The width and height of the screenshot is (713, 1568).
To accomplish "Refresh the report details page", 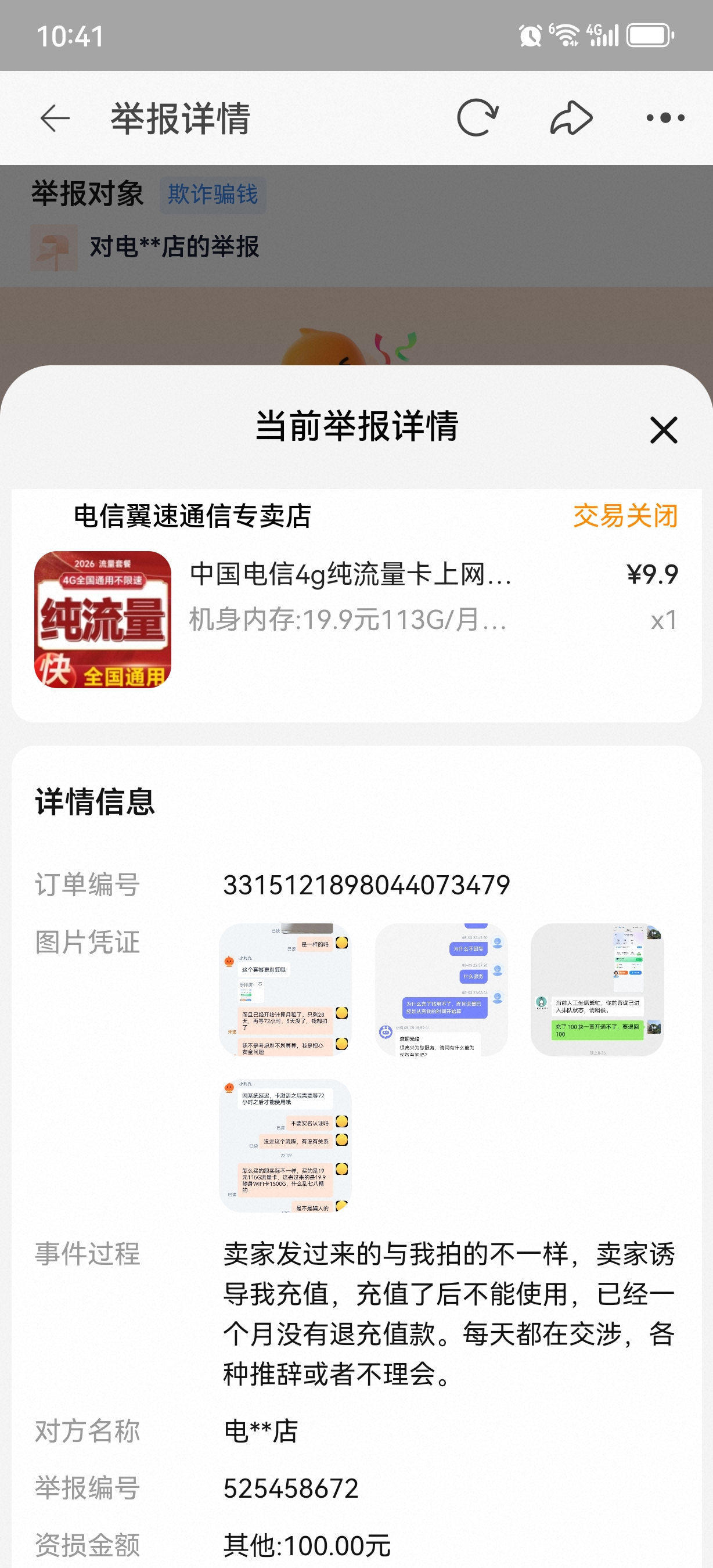I will coord(478,117).
